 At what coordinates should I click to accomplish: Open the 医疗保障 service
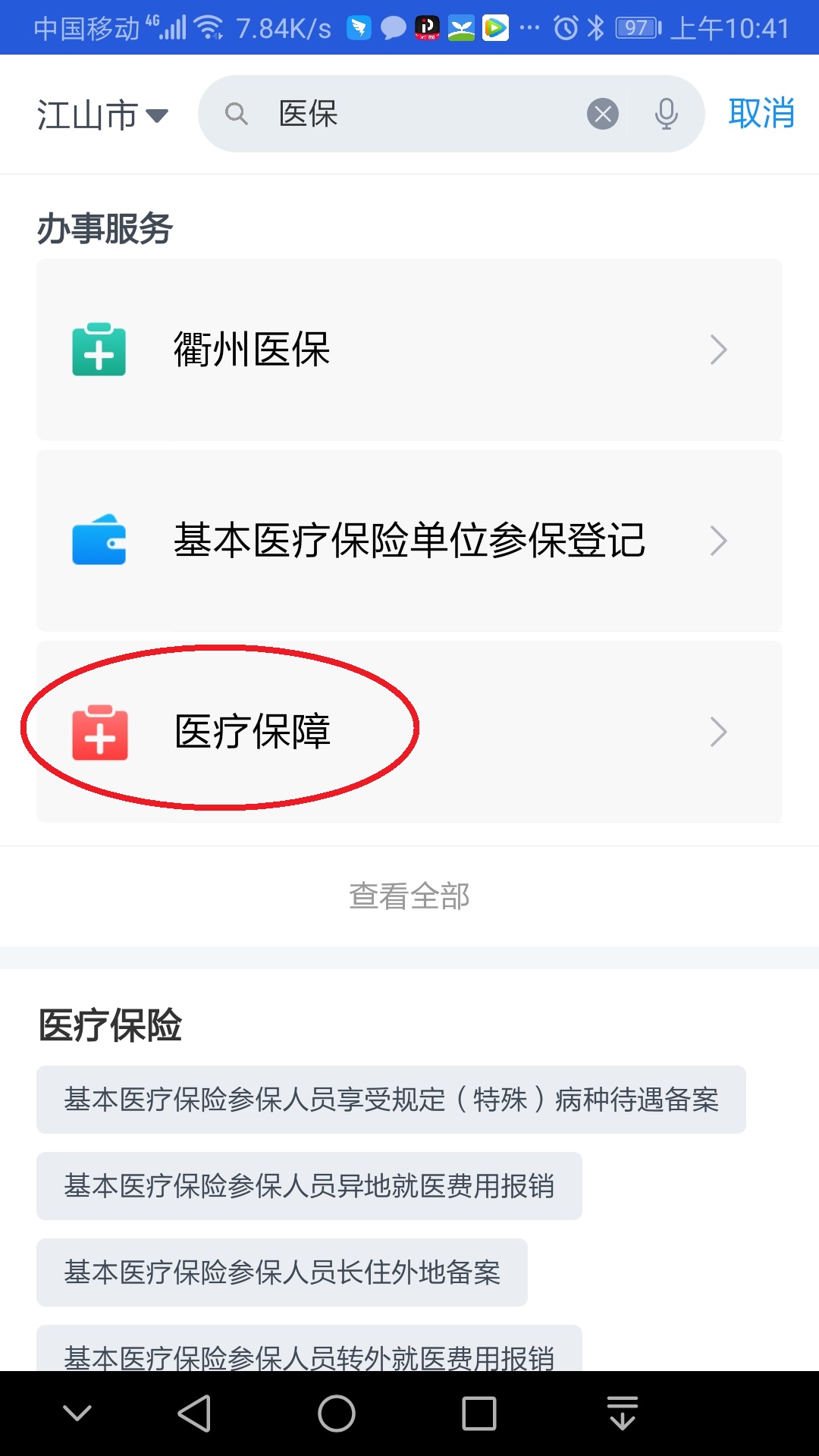click(x=409, y=732)
